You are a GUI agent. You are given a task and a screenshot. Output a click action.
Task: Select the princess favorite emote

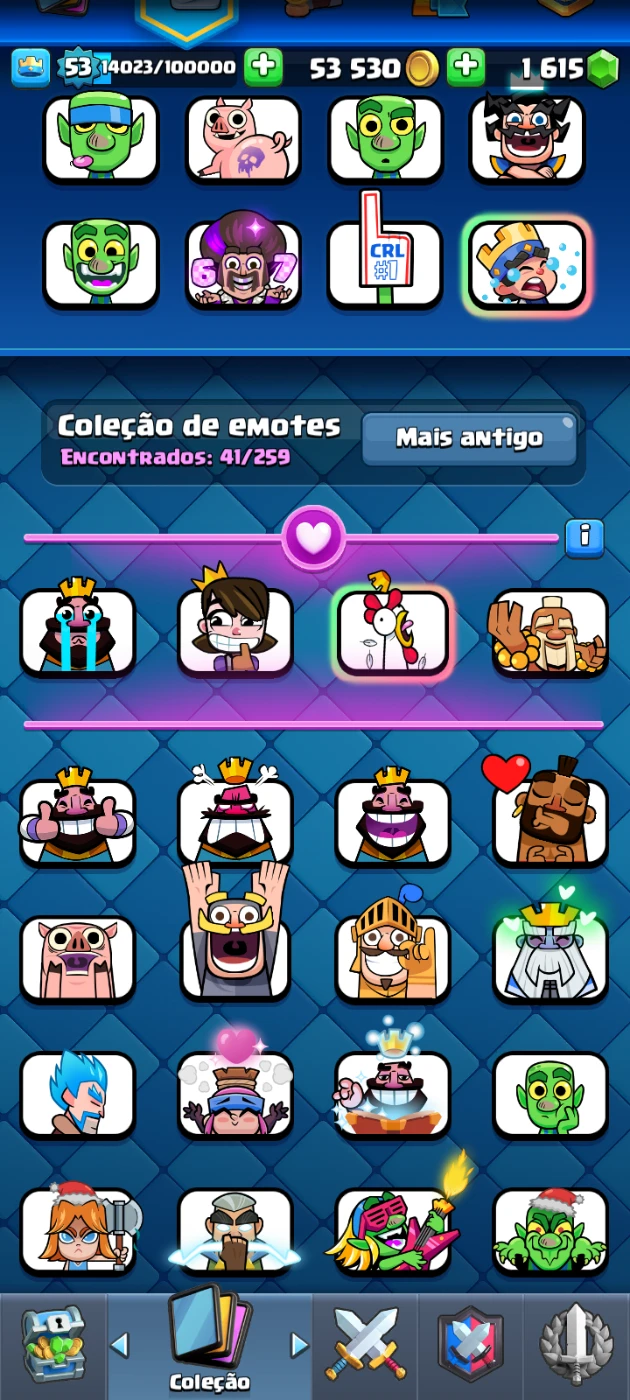[x=235, y=630]
